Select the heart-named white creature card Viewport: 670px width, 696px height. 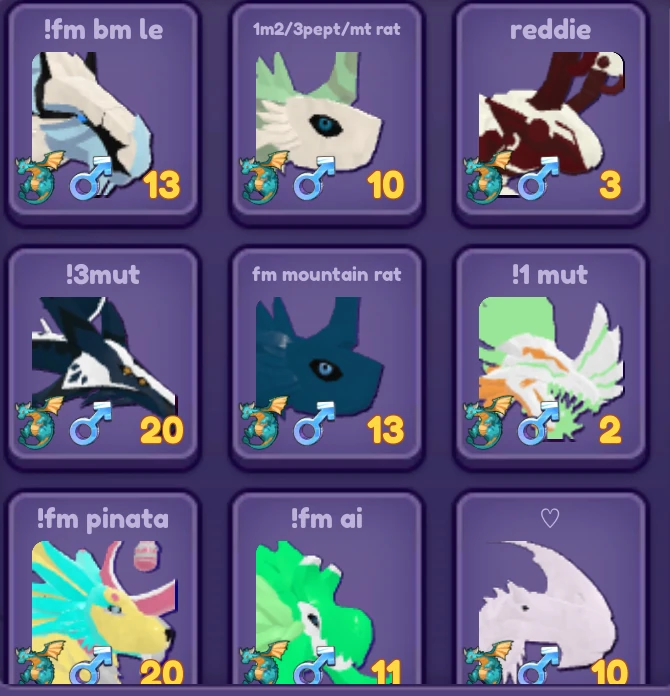549,600
